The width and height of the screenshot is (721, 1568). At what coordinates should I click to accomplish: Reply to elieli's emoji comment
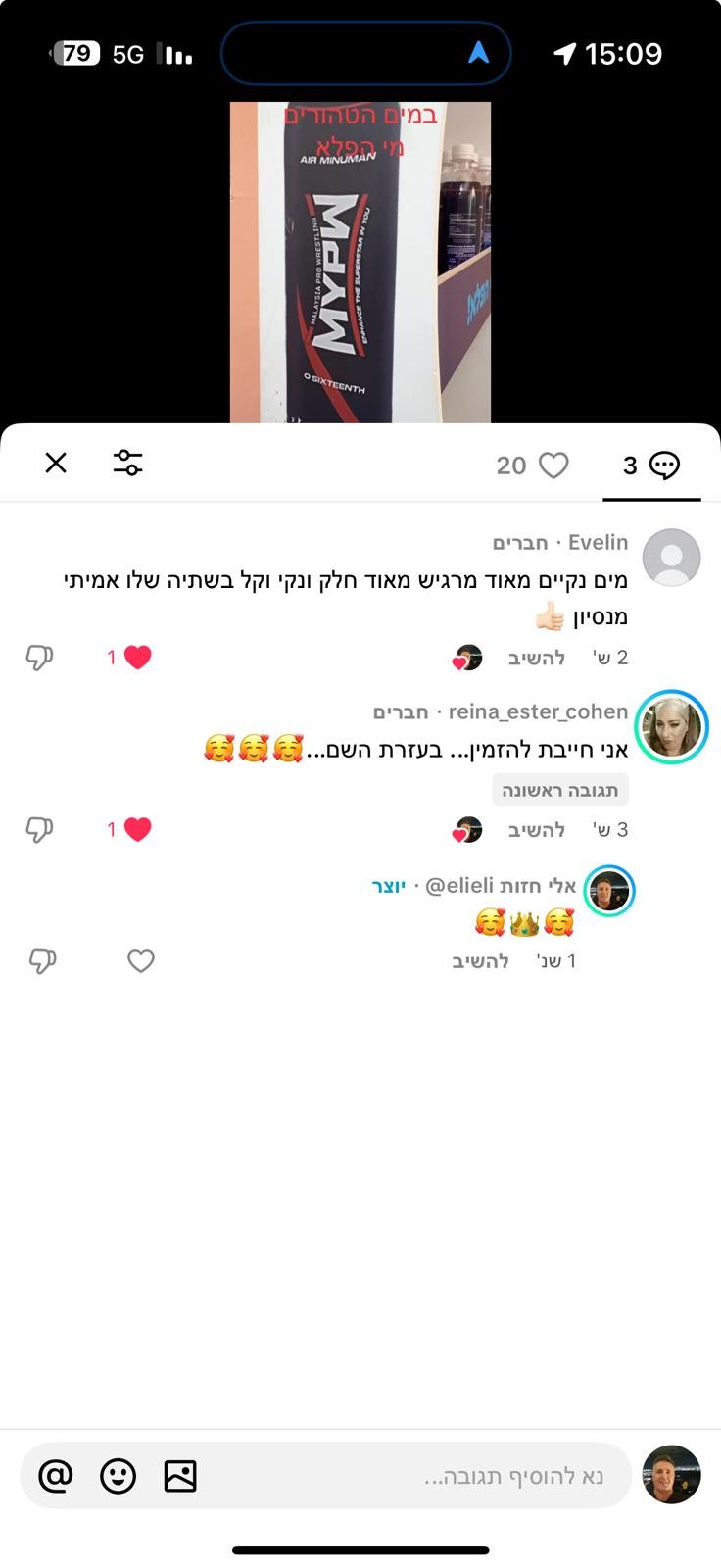coord(480,961)
